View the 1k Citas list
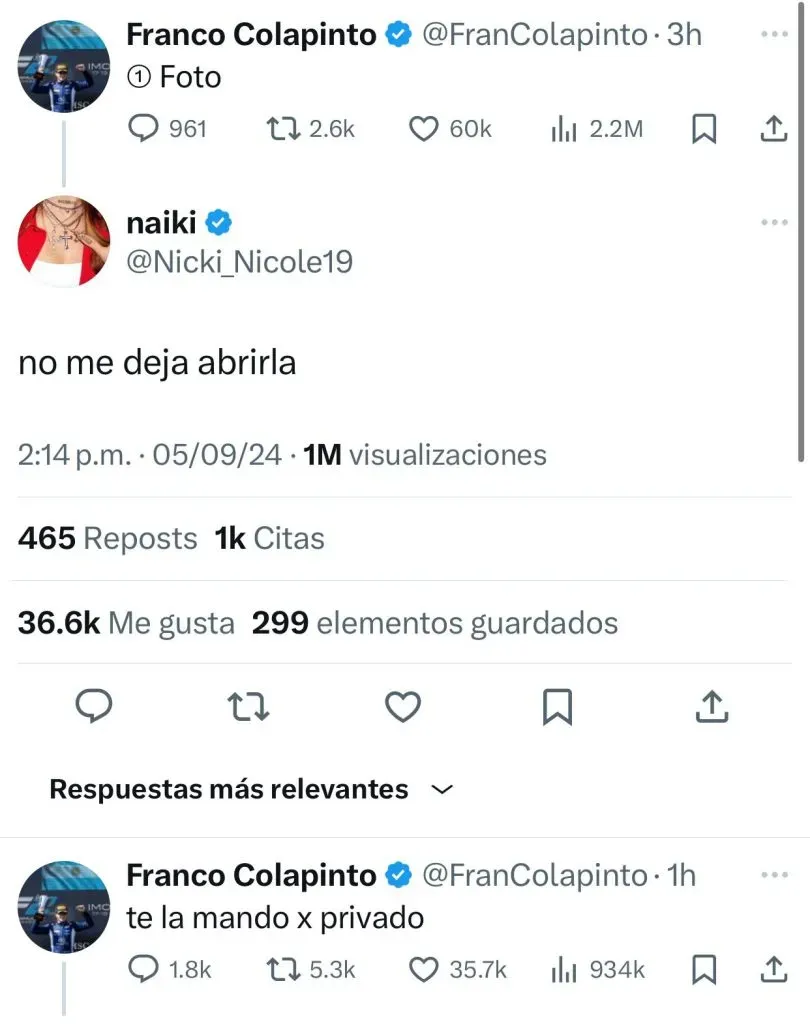Screen dimensions: 810x1024 (x=270, y=538)
